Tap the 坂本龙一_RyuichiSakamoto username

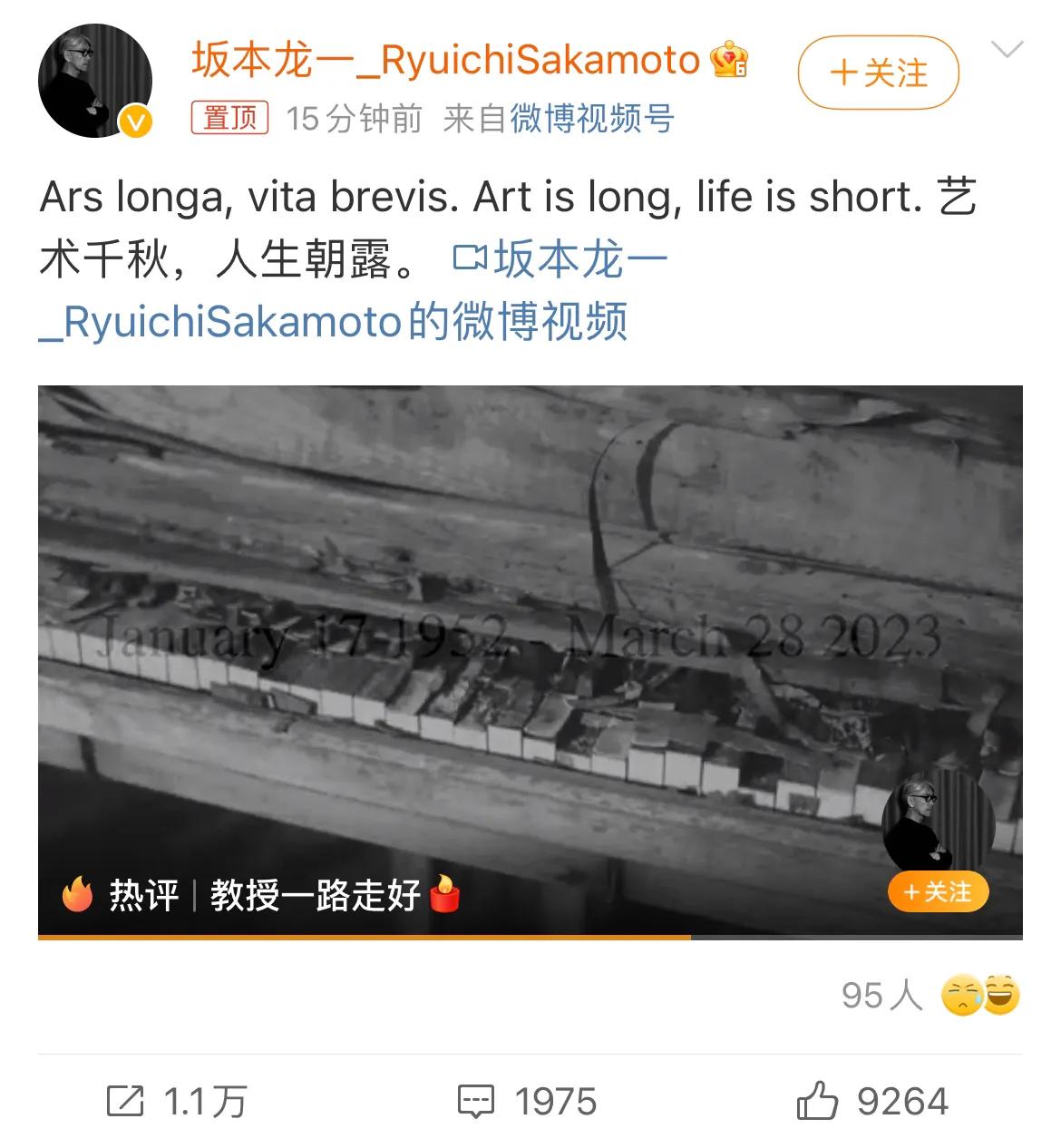click(445, 61)
